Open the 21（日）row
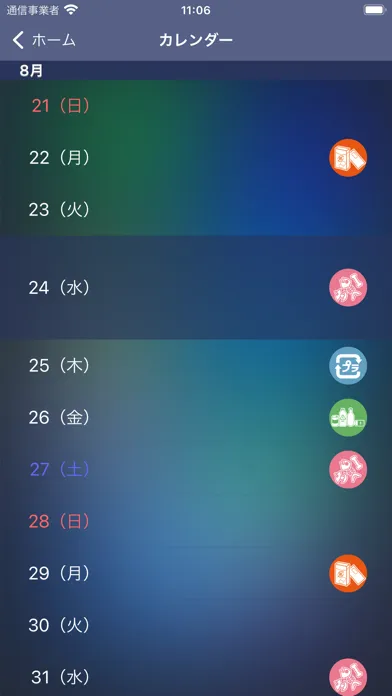 196,106
